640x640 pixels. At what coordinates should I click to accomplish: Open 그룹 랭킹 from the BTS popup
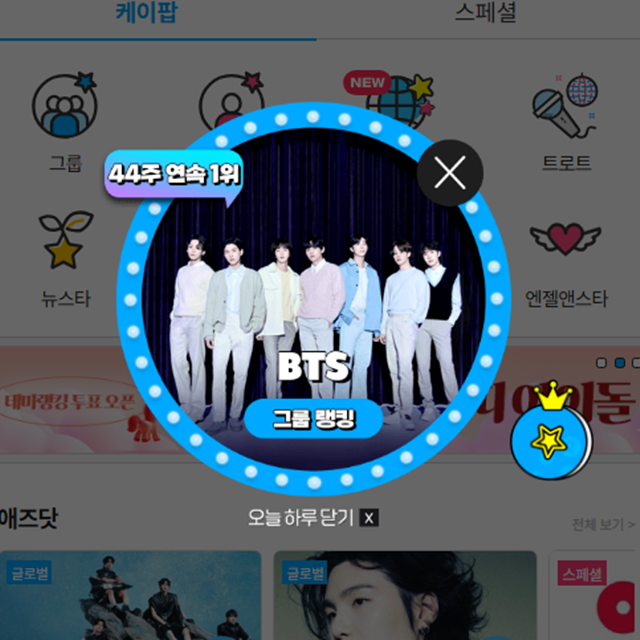(x=314, y=420)
